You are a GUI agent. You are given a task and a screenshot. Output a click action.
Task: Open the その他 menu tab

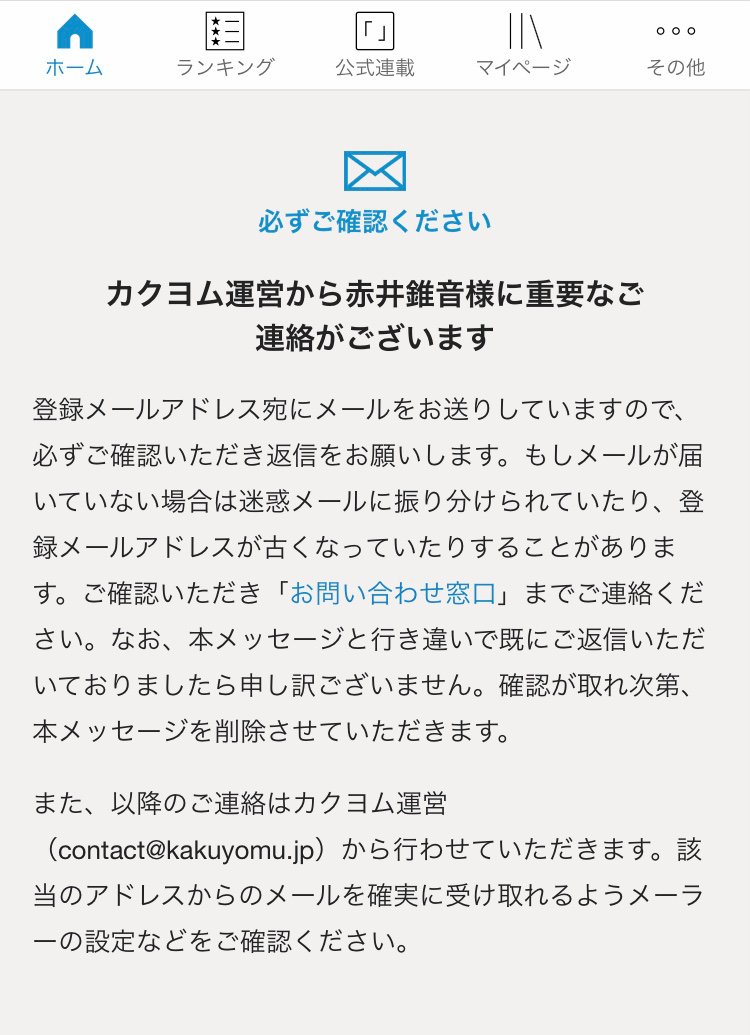pos(675,45)
